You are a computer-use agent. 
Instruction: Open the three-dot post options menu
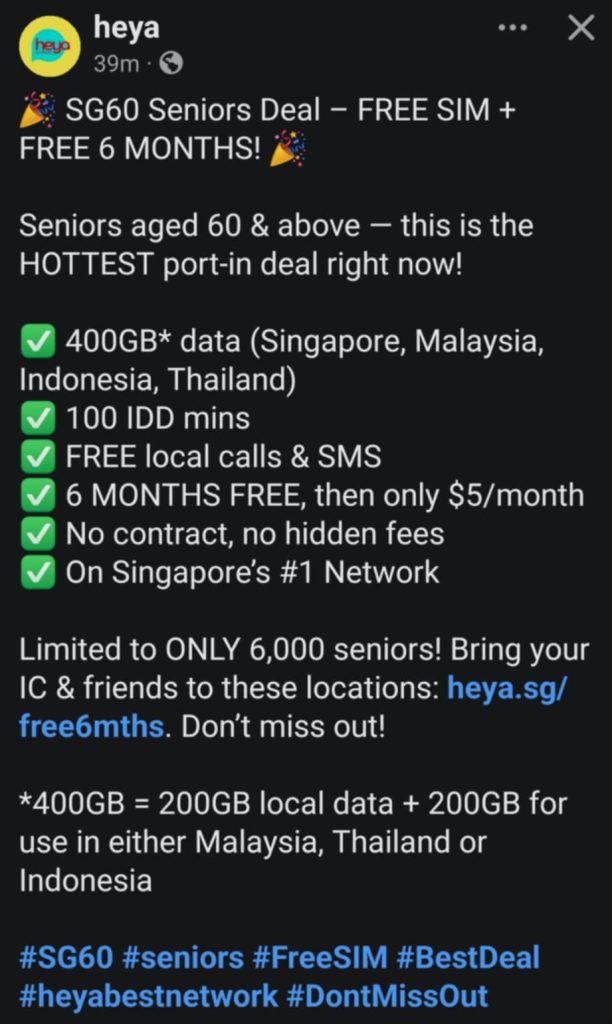click(512, 28)
